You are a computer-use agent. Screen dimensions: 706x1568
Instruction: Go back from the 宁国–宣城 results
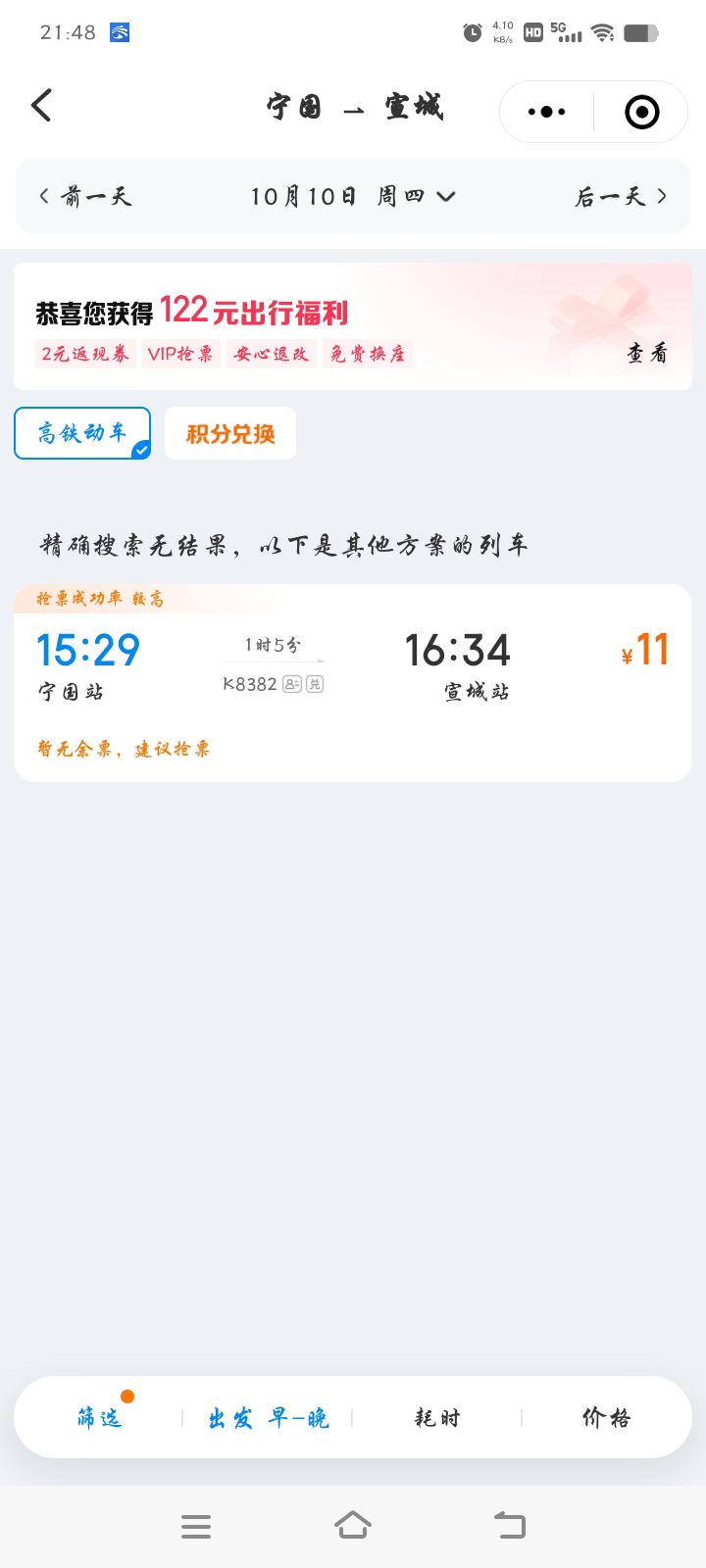pos(41,106)
